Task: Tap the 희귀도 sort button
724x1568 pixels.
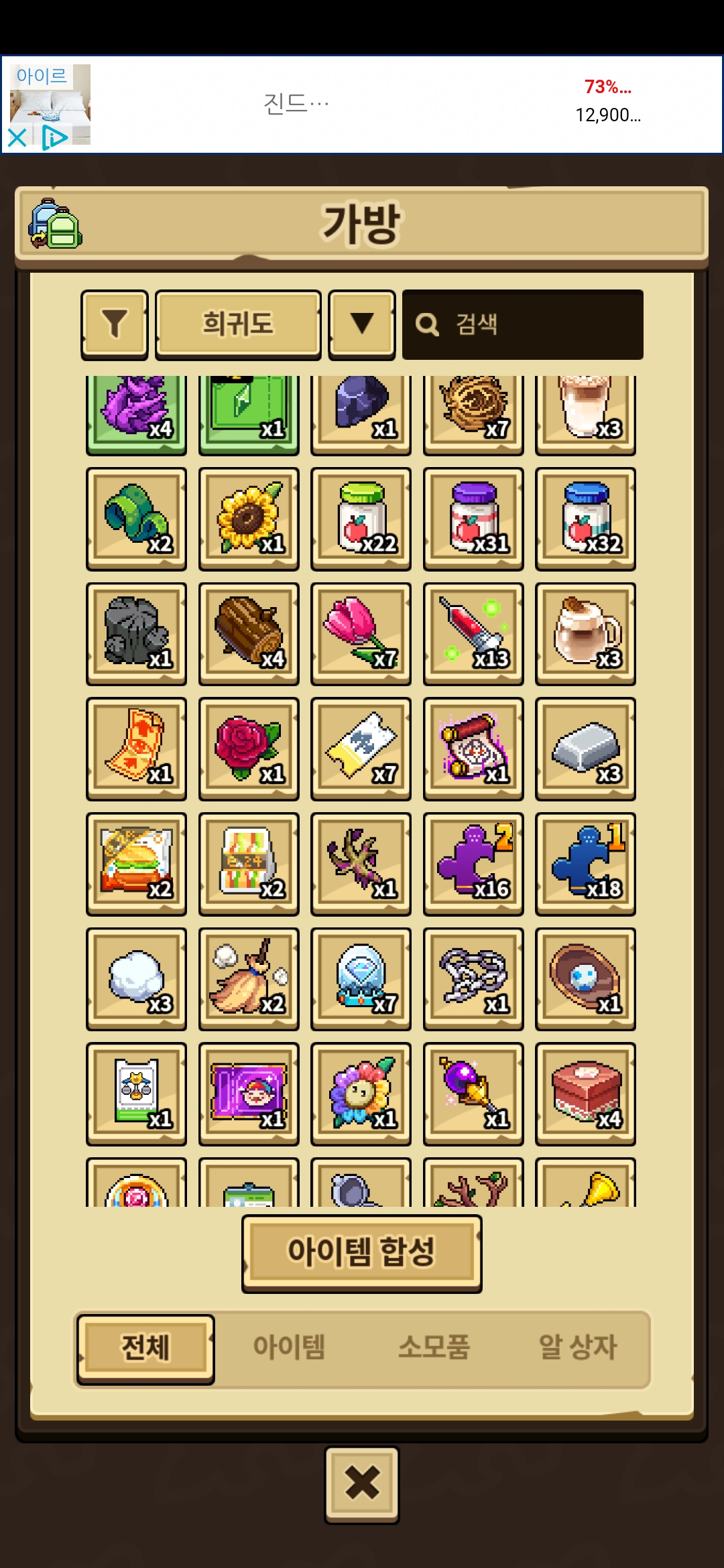Action: [238, 324]
